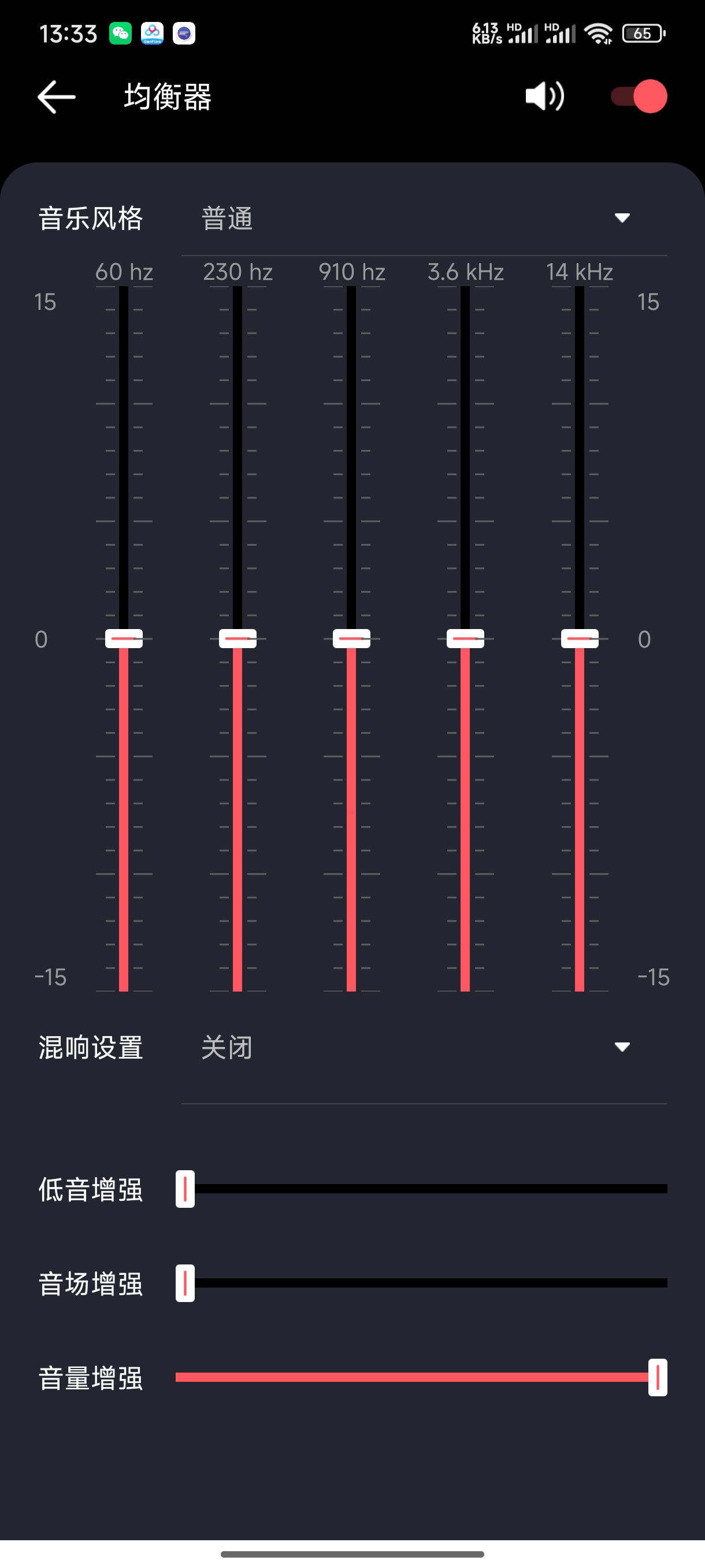Open the 音乐风格 style dropdown
This screenshot has height=1568, width=705.
tap(621, 219)
